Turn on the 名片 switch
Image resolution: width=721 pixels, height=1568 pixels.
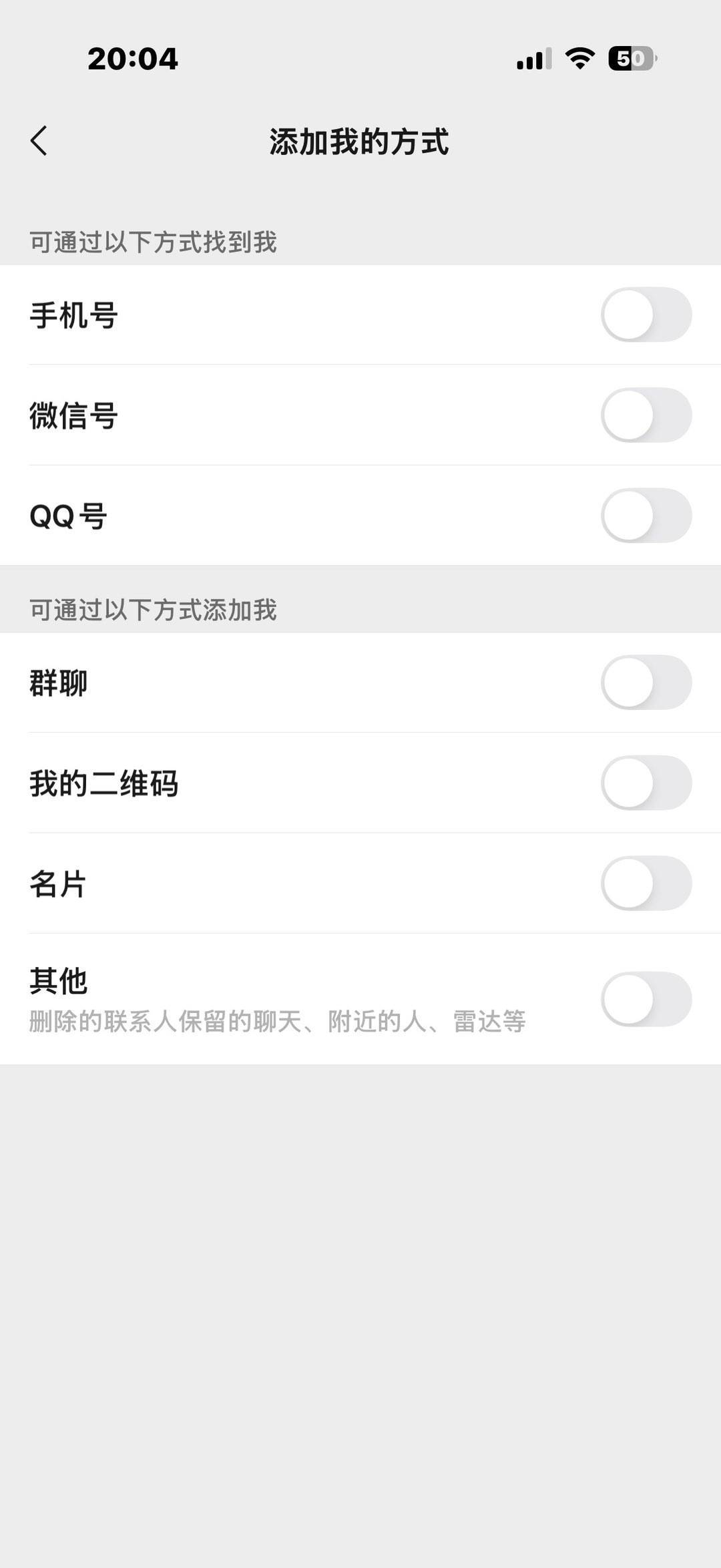646,883
